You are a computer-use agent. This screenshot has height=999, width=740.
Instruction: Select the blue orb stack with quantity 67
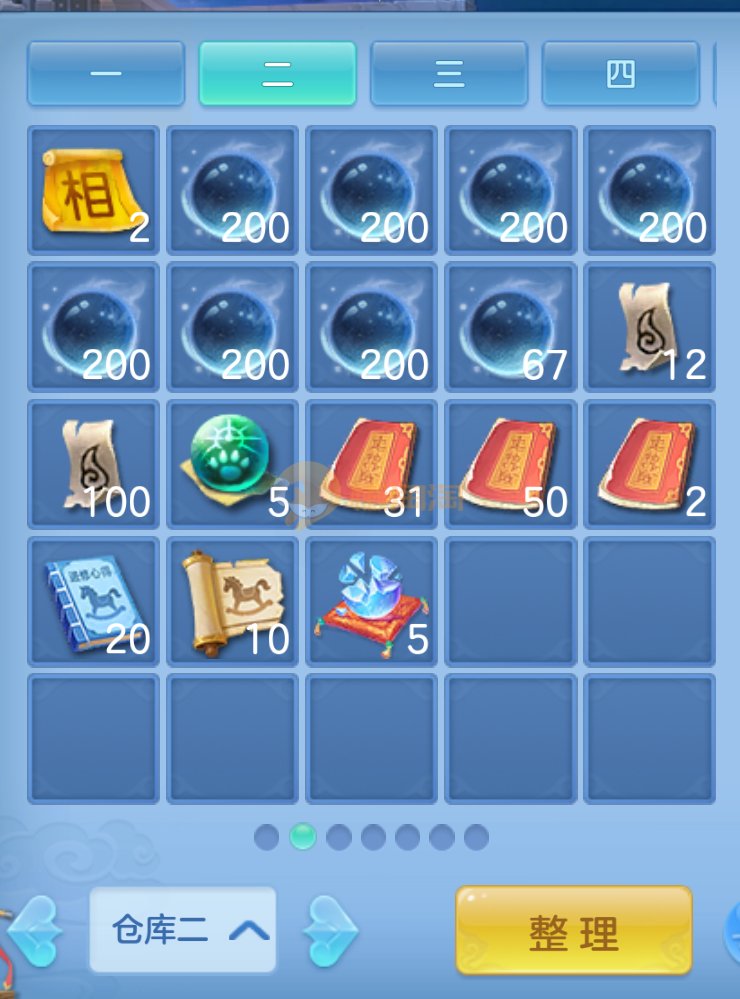(x=510, y=328)
